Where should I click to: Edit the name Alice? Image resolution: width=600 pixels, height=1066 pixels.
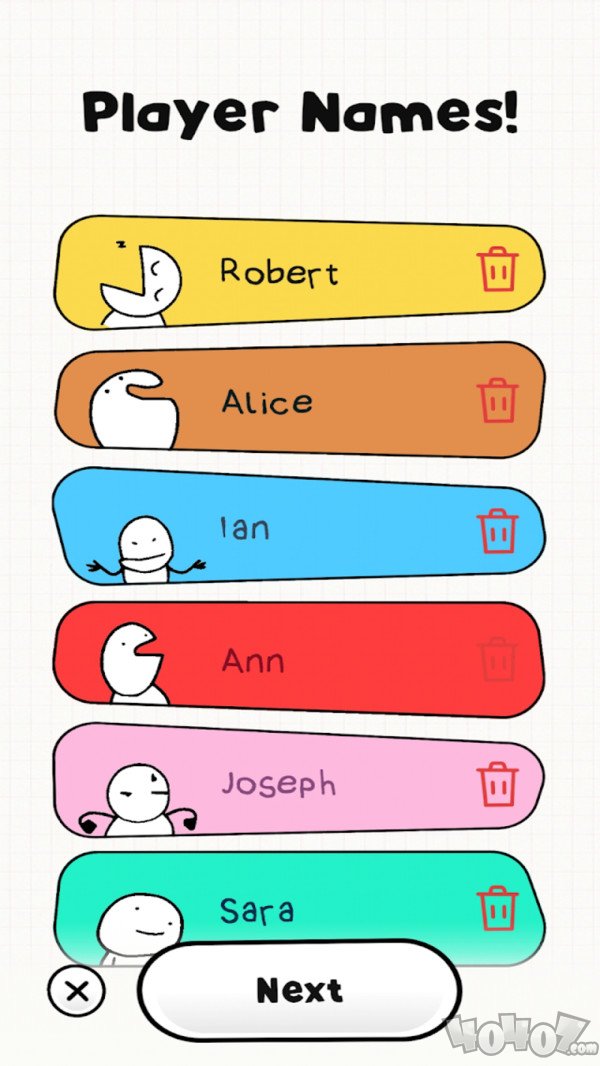[x=267, y=402]
